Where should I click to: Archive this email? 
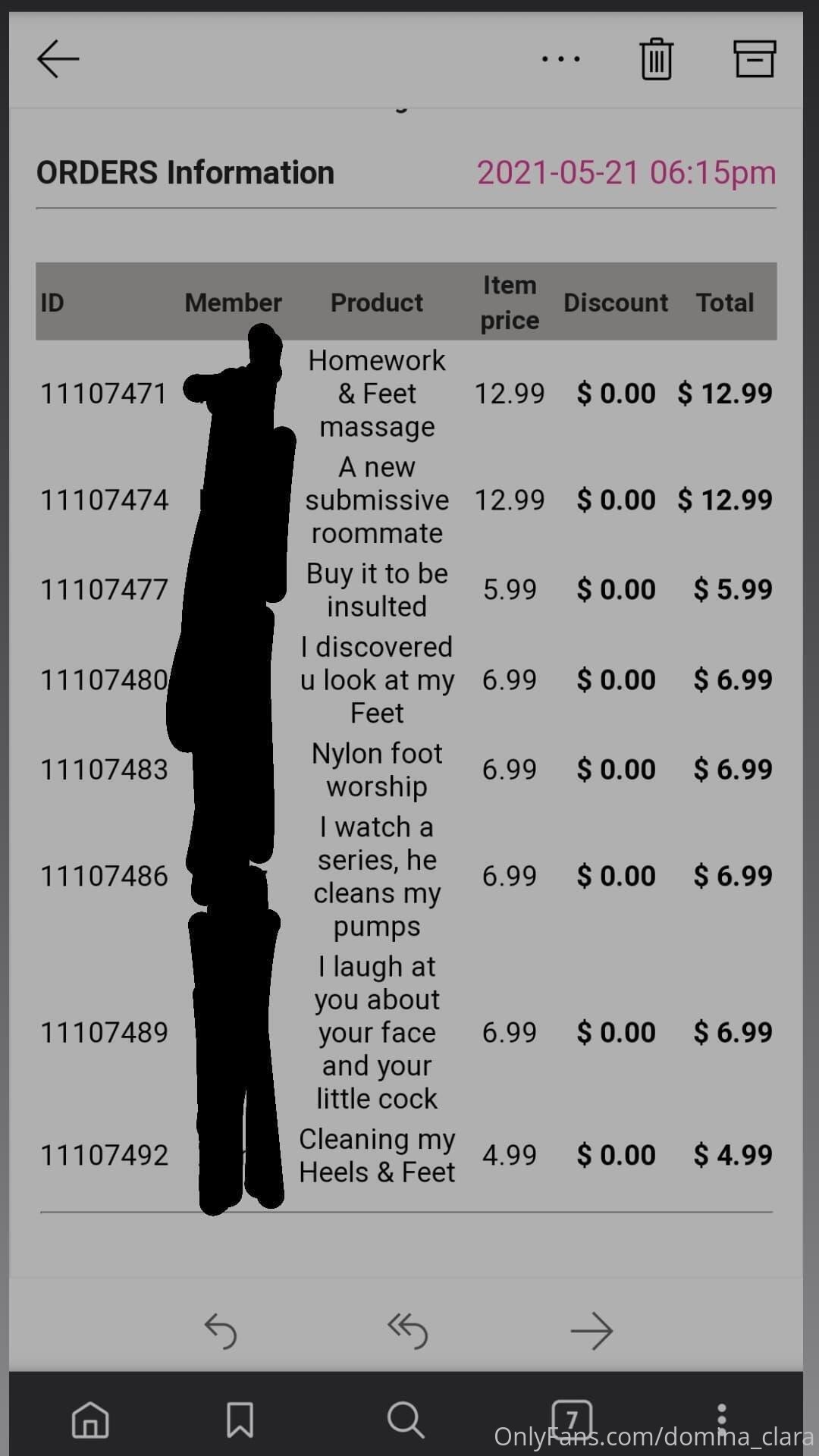click(755, 59)
